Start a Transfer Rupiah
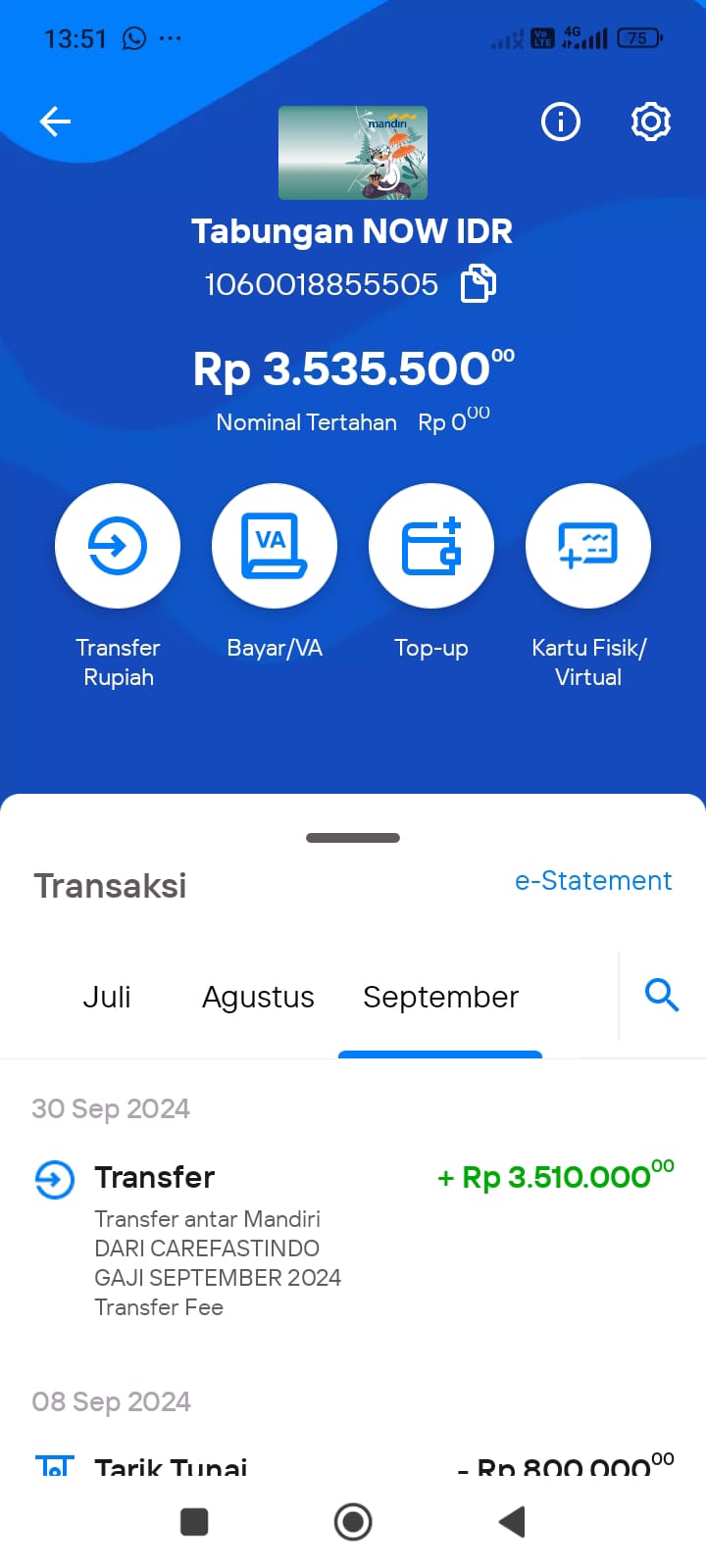Image resolution: width=706 pixels, height=1568 pixels. 118,586
